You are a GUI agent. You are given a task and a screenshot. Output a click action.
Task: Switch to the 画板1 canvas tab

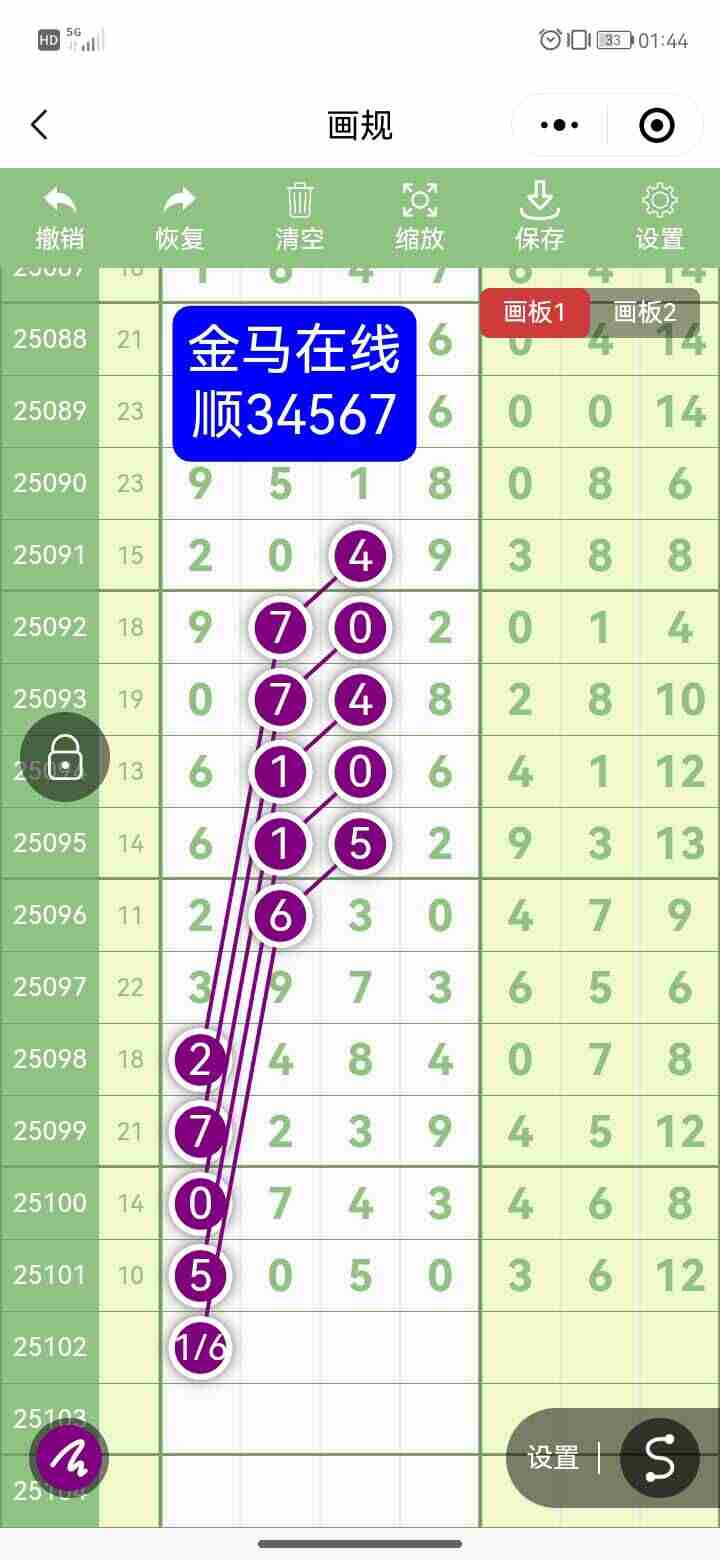(x=535, y=312)
